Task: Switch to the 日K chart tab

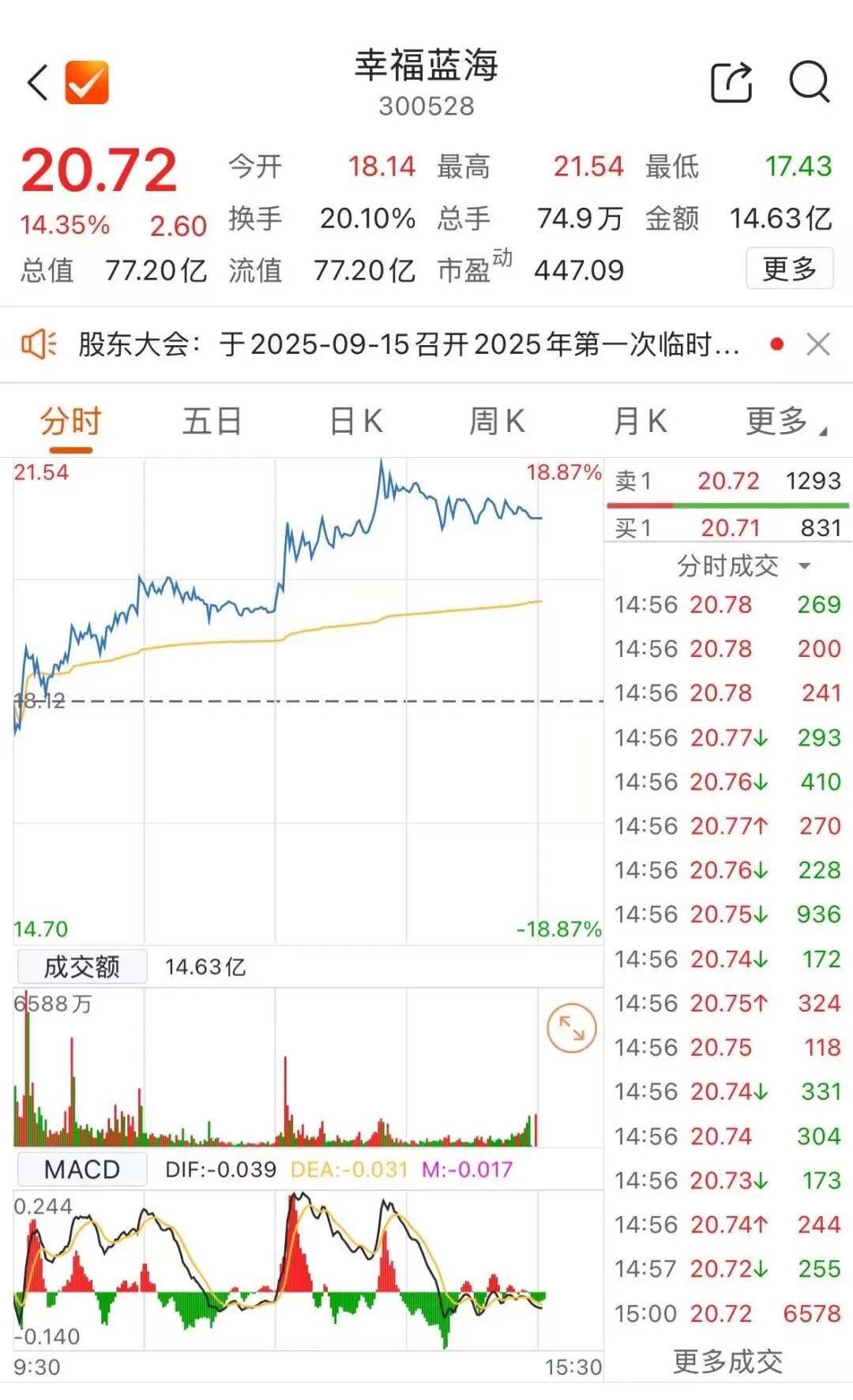Action: (355, 422)
